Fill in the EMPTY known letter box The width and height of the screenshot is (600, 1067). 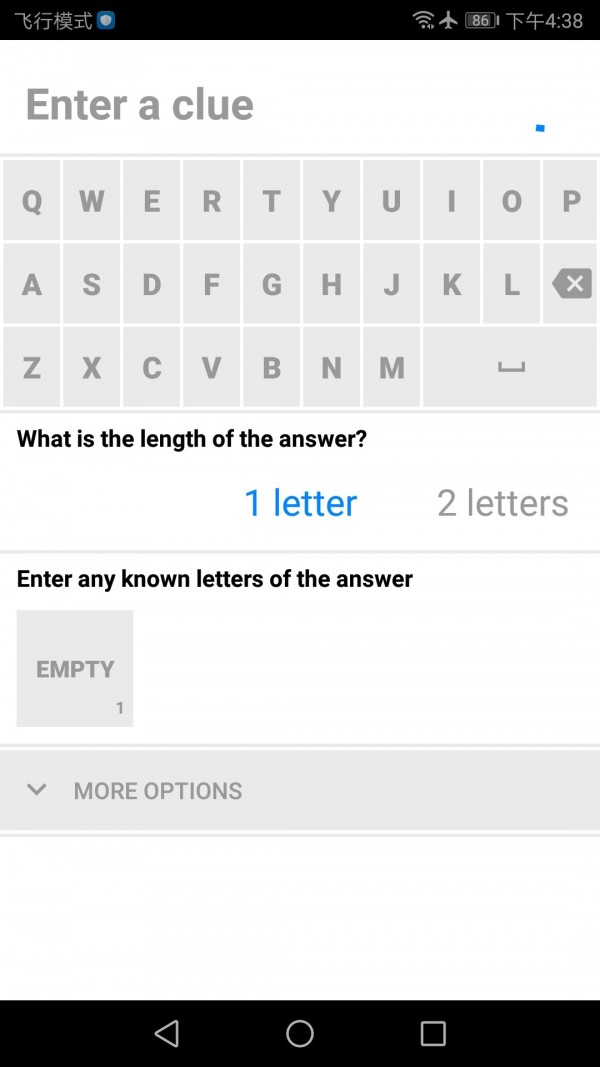(75, 668)
